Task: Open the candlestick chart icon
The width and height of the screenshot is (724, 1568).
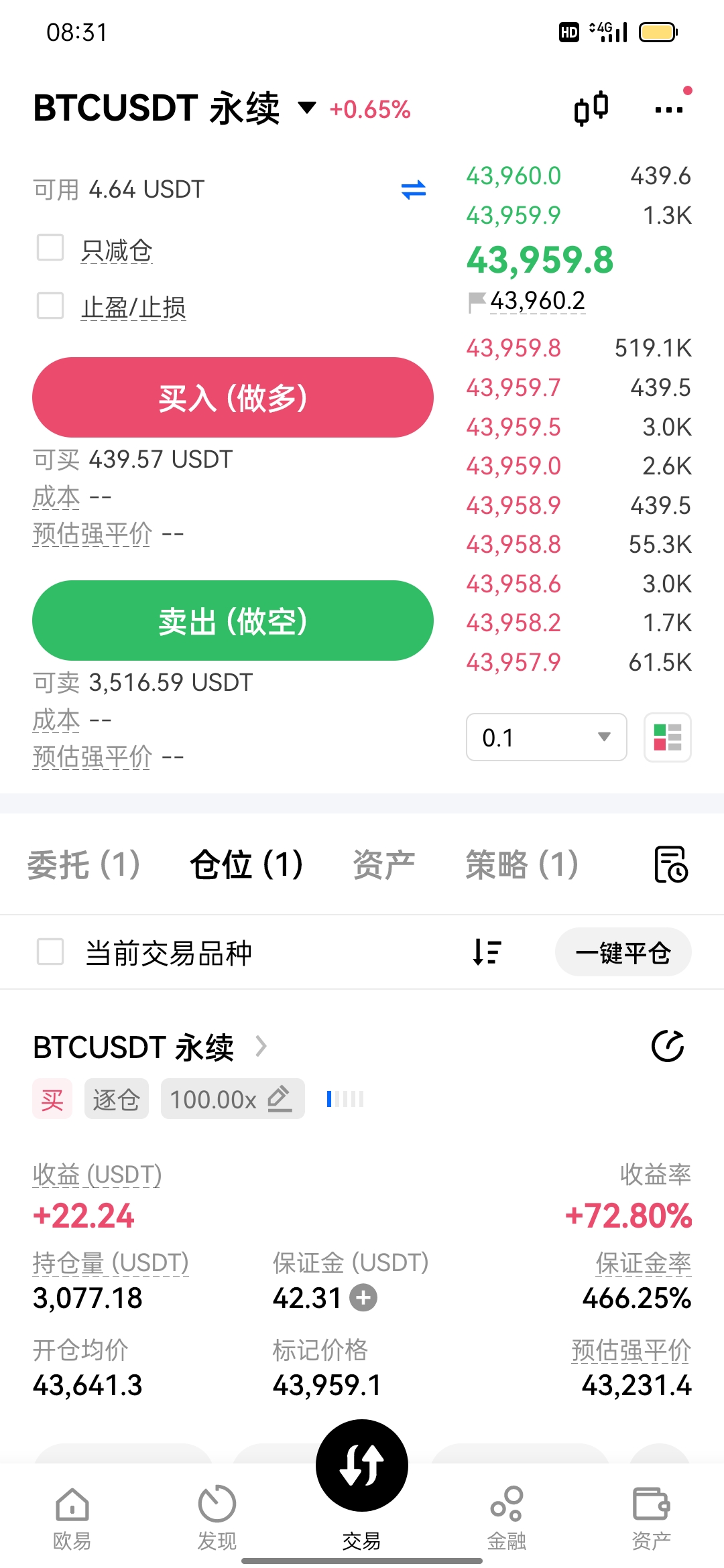Action: 591,108
